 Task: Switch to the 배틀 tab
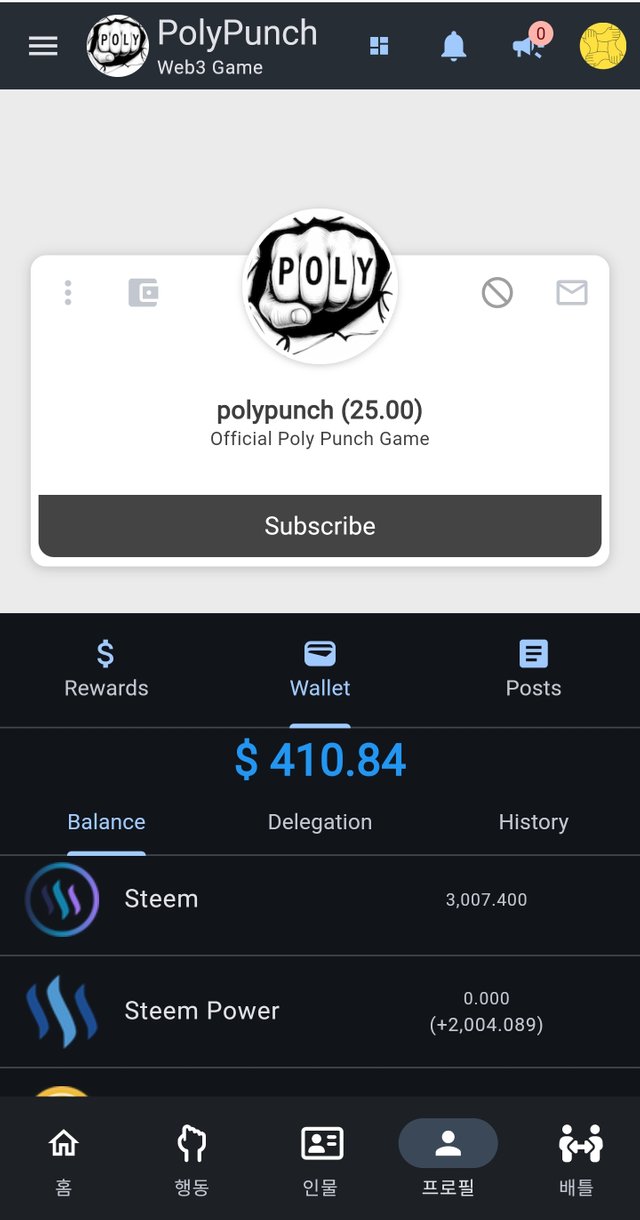[577, 1158]
